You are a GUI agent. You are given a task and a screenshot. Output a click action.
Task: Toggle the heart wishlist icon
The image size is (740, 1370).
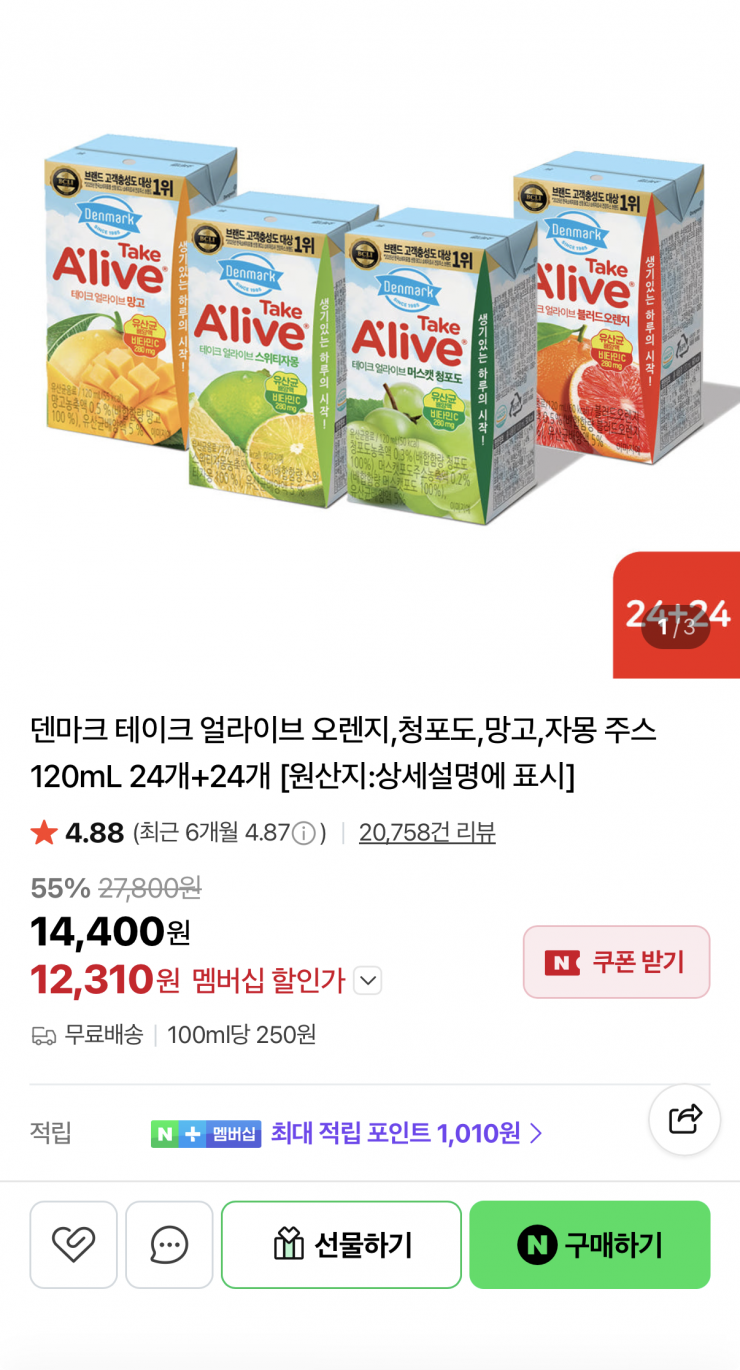pyautogui.click(x=72, y=1244)
